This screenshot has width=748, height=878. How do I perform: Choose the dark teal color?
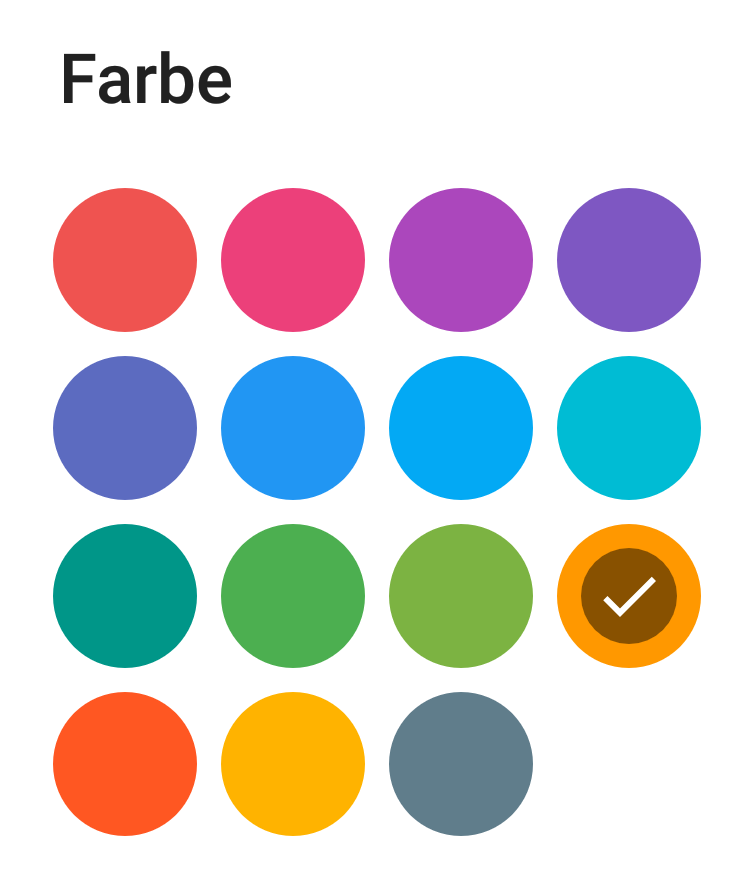(x=125, y=595)
